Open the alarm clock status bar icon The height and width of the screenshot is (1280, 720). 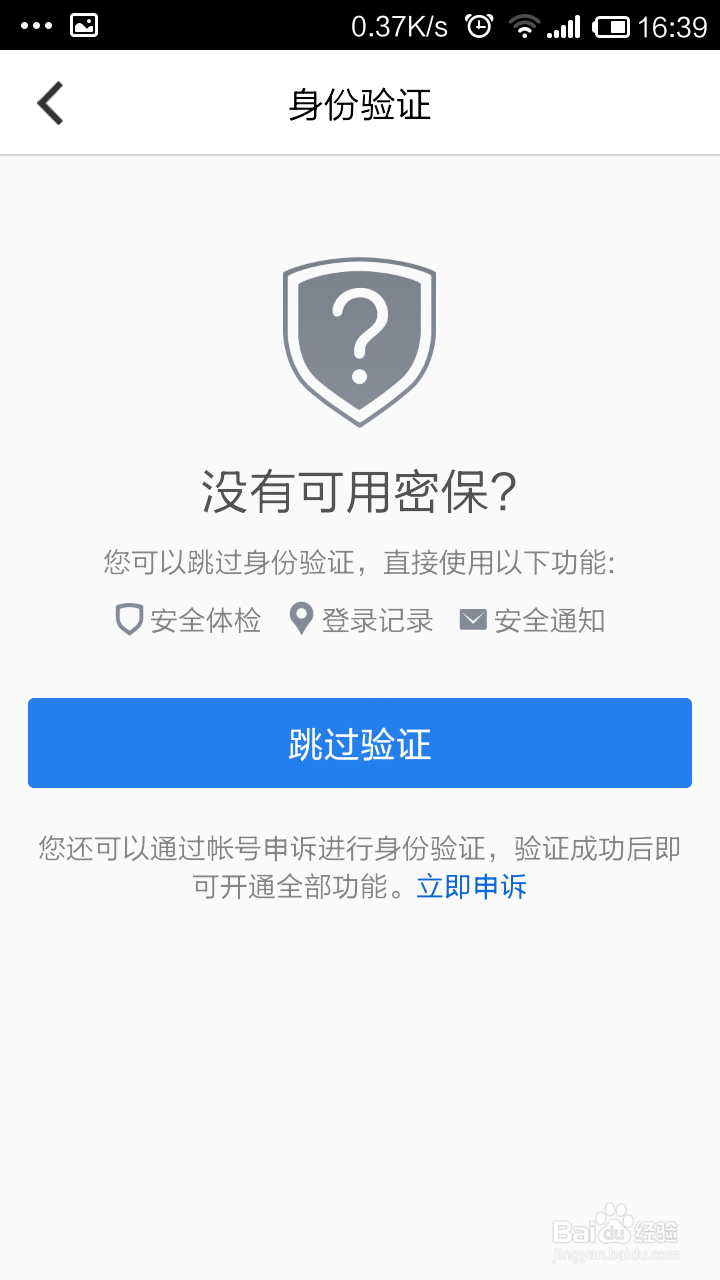point(479,24)
